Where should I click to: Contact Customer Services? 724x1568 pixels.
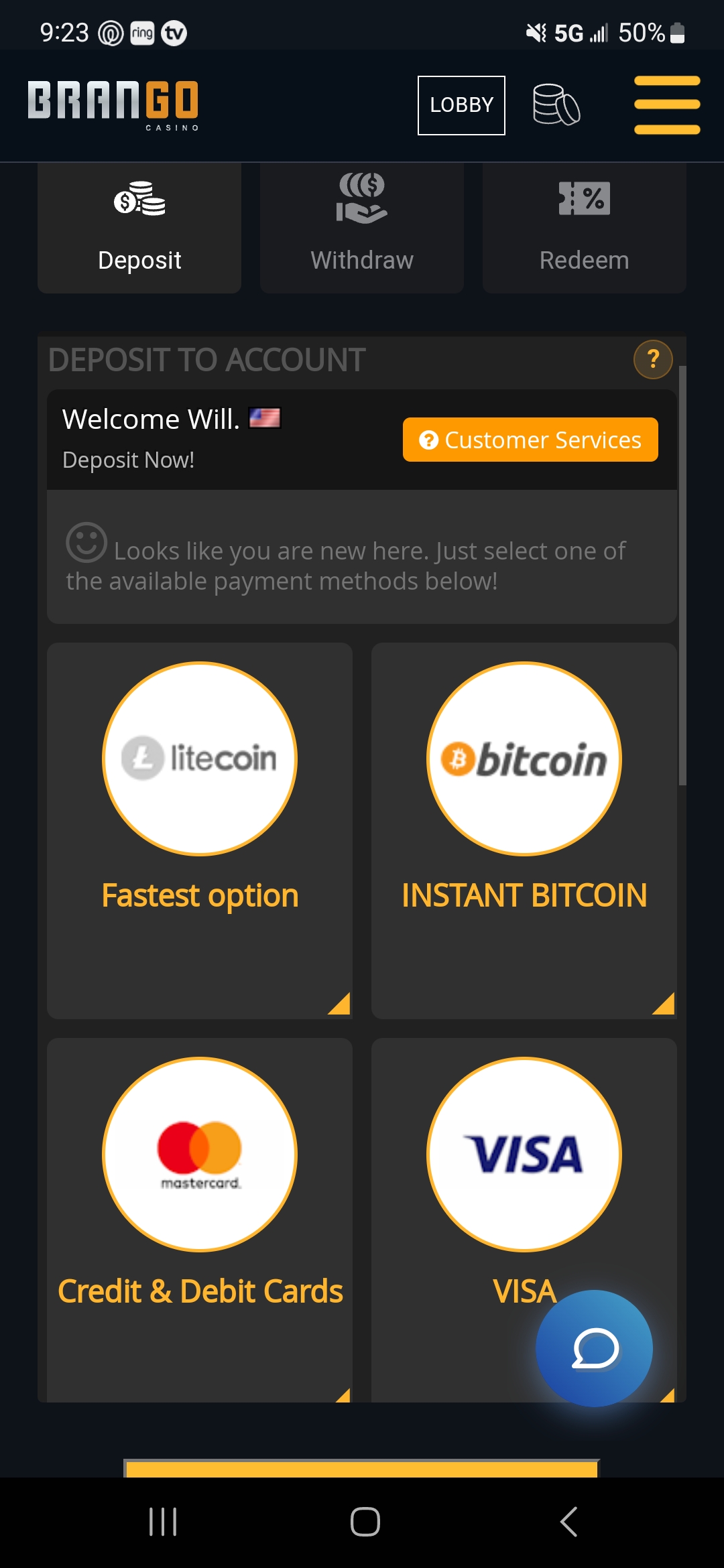coord(530,440)
